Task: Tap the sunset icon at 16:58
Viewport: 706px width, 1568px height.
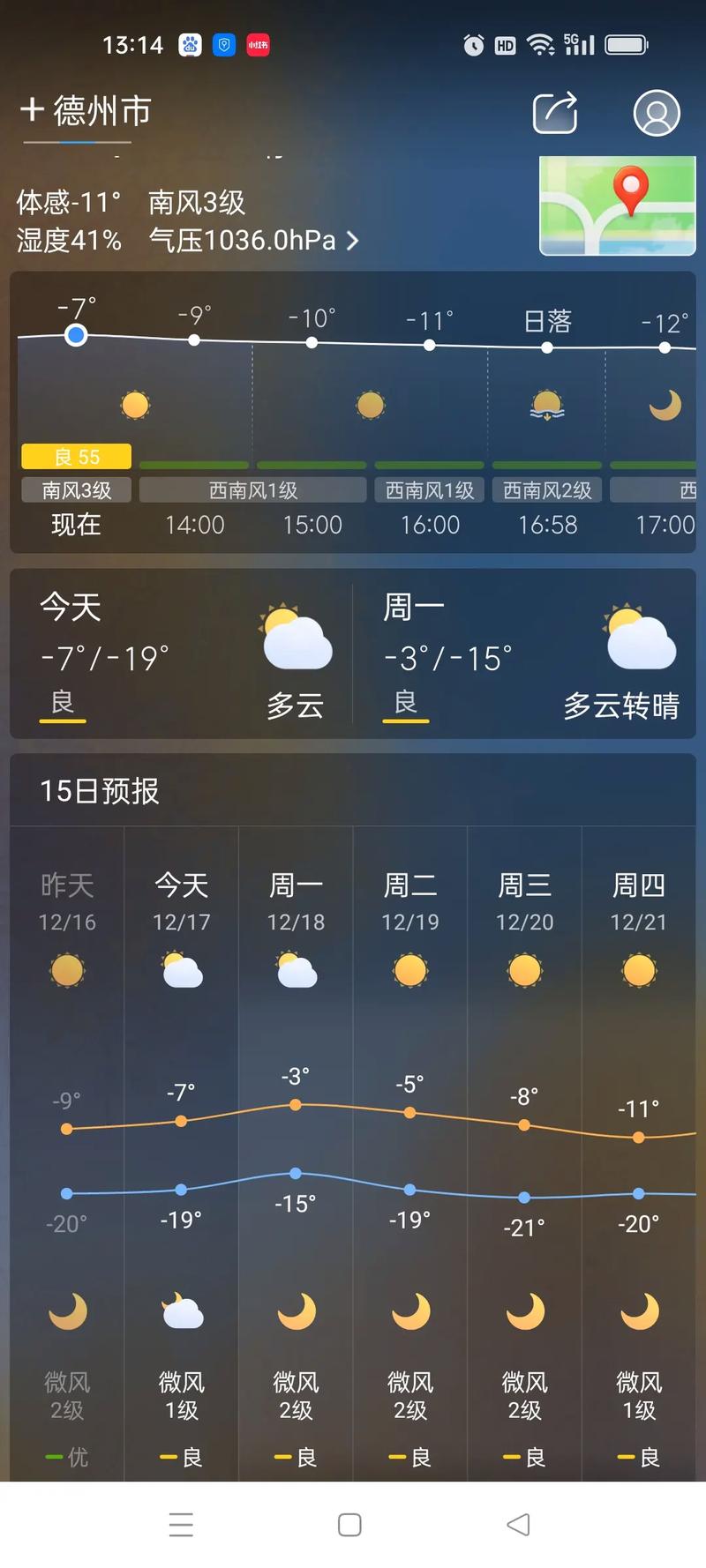Action: [x=545, y=405]
